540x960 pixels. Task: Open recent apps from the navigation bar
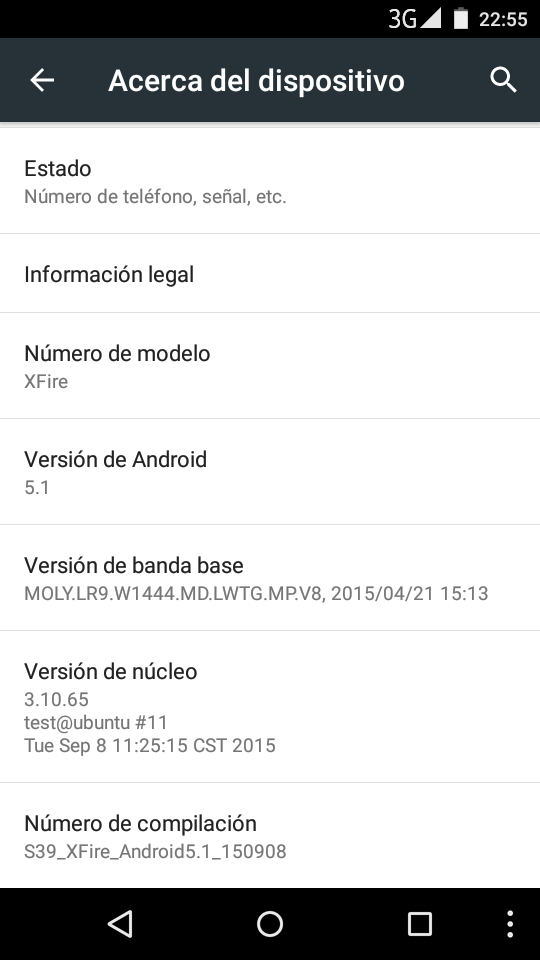[x=420, y=924]
